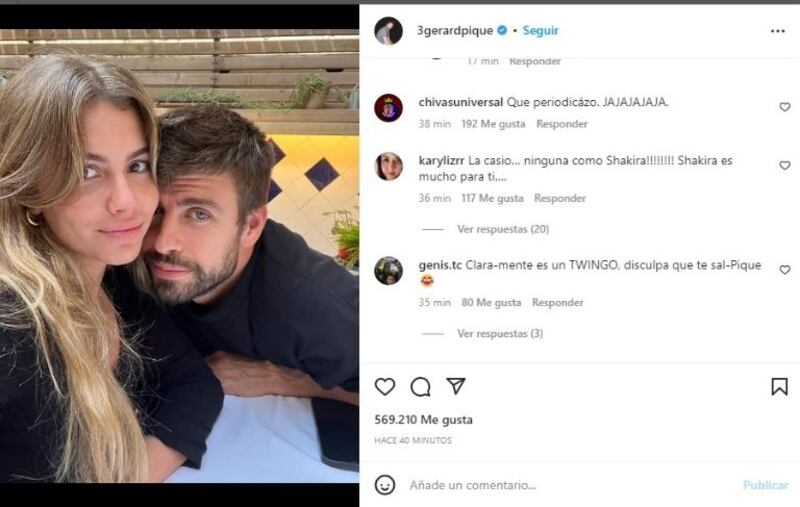Image resolution: width=800 pixels, height=507 pixels.
Task: Post the comment with Publicar
Action: point(765,485)
